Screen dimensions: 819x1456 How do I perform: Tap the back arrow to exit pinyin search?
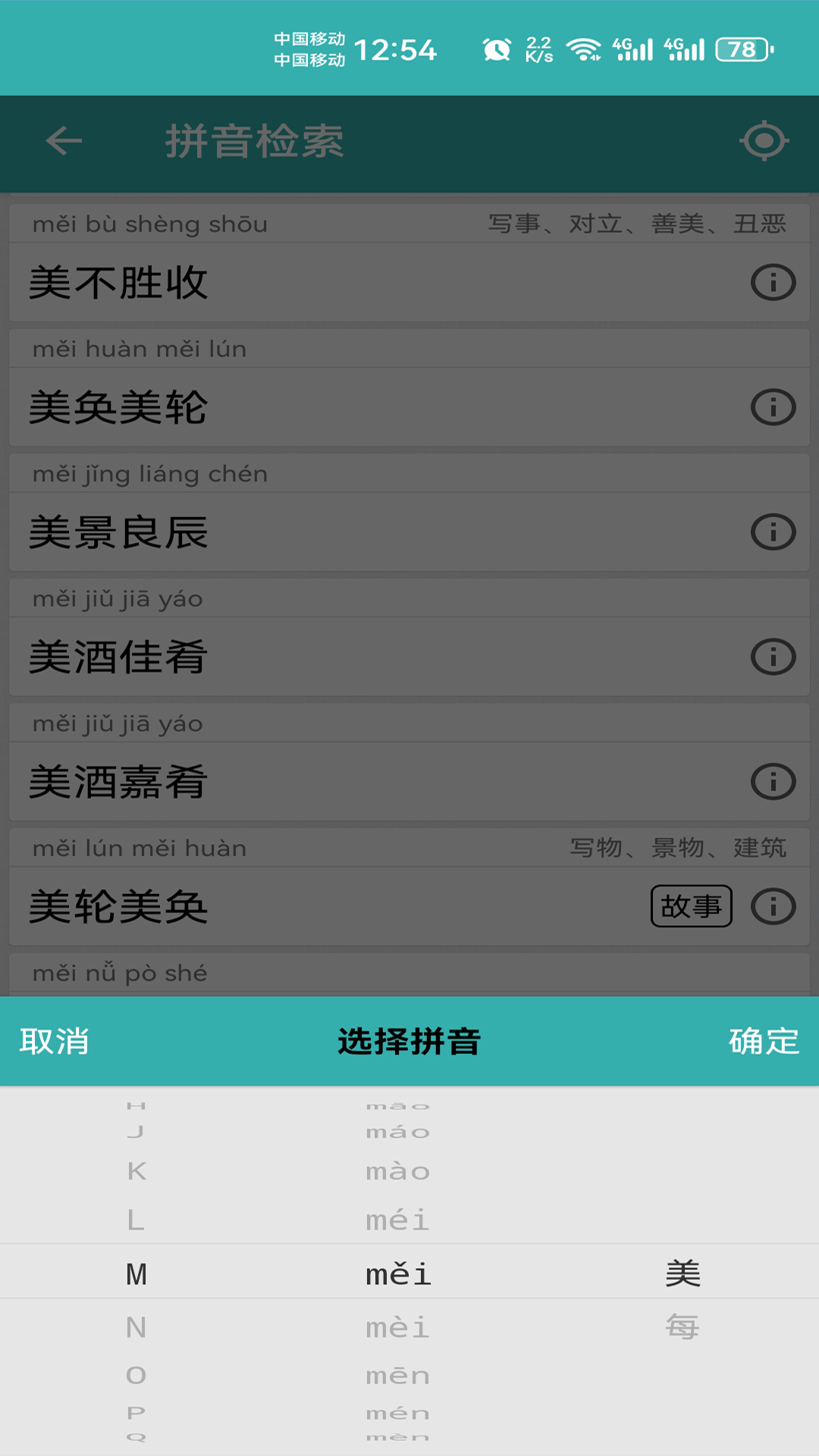63,141
